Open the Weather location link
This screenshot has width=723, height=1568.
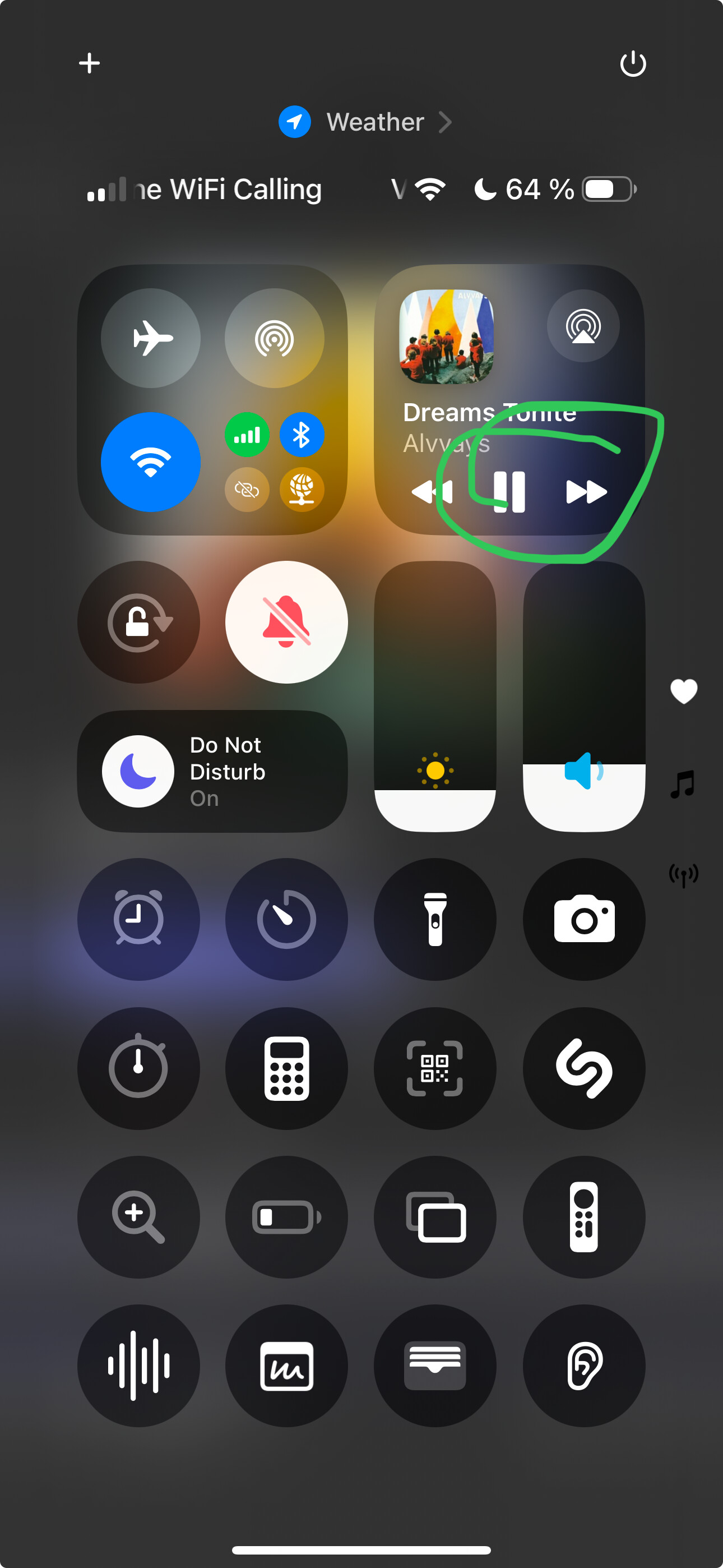(x=365, y=122)
